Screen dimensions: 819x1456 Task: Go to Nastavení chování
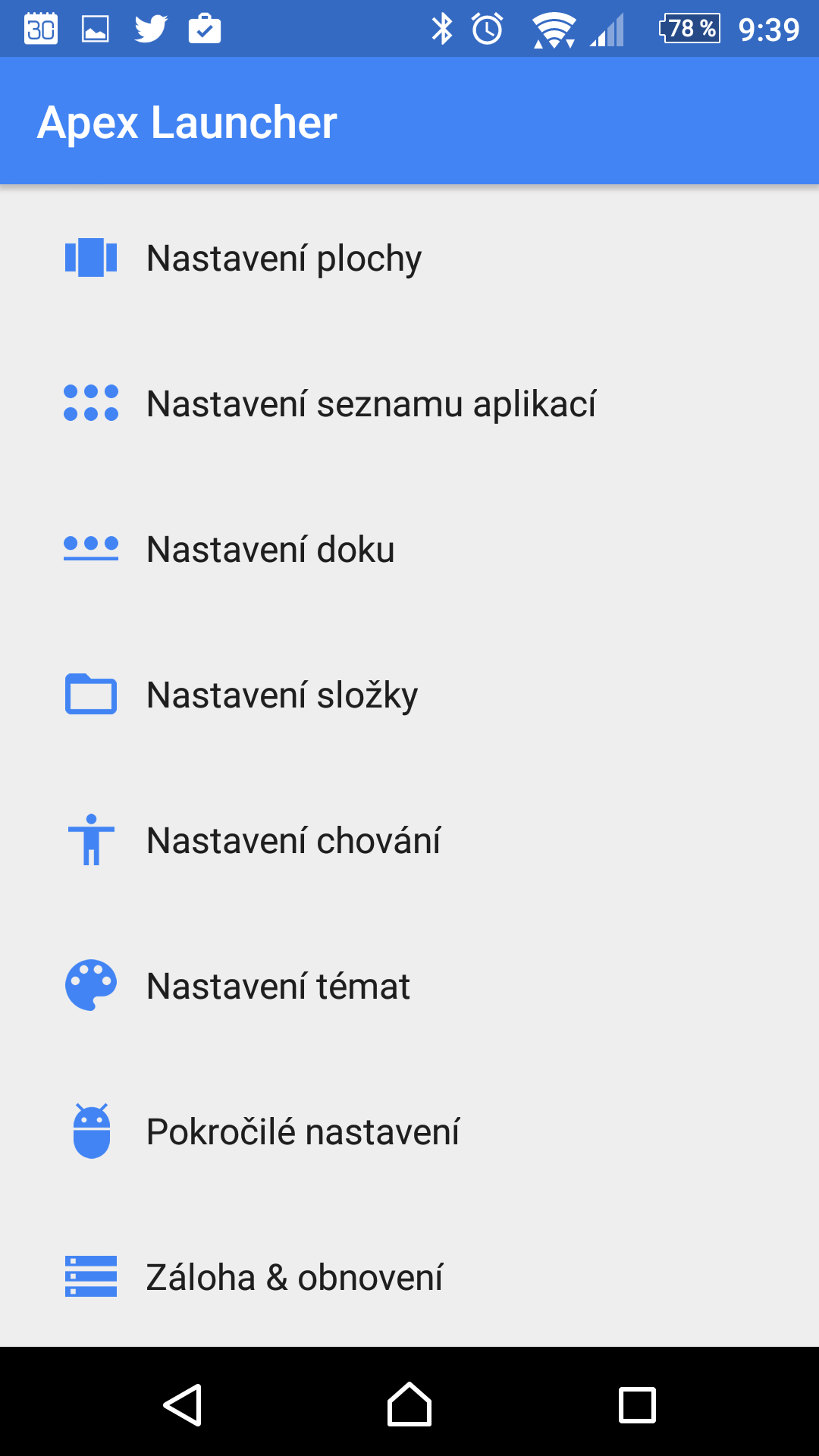coord(409,840)
